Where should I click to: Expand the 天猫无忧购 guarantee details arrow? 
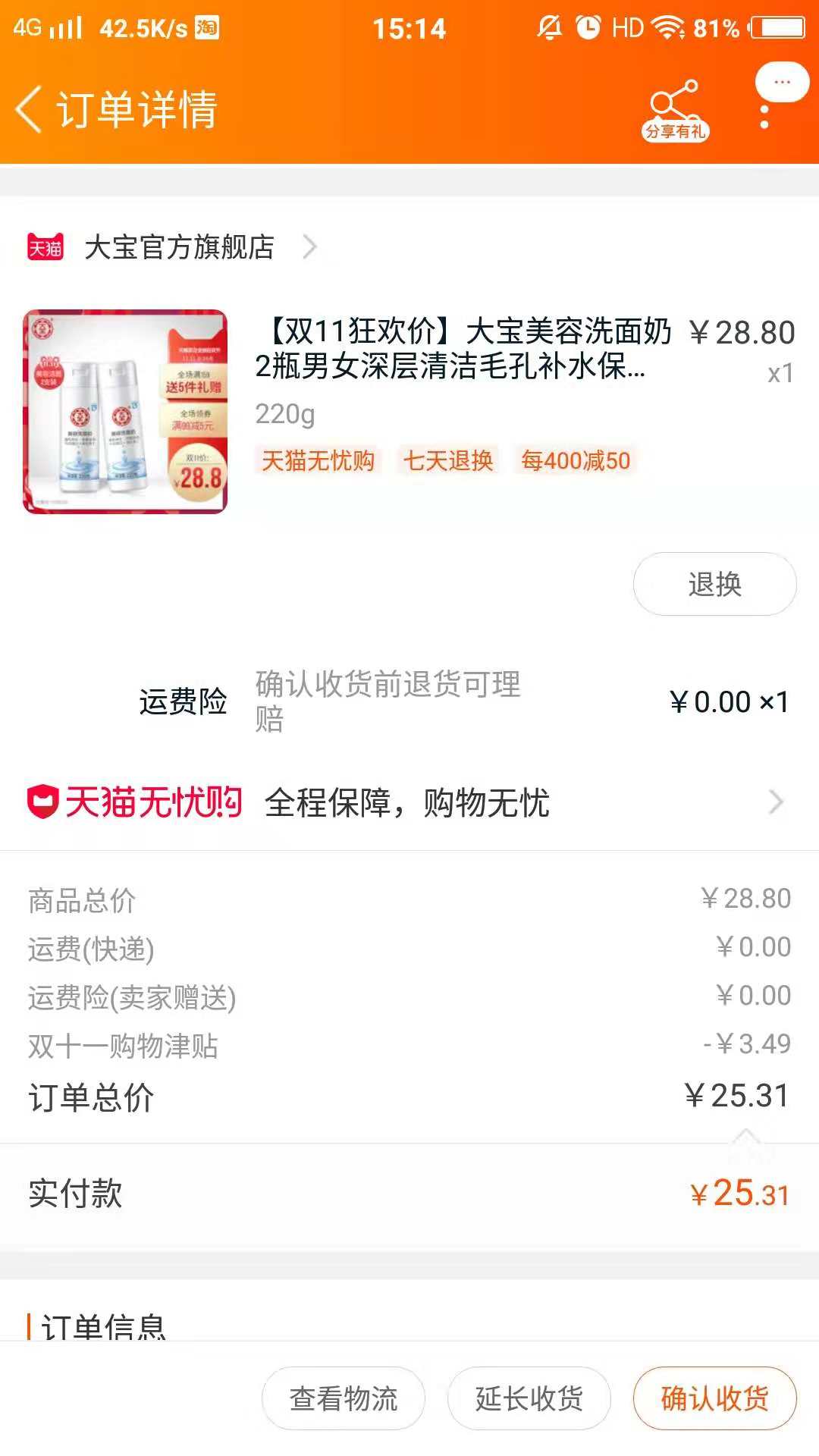[773, 802]
